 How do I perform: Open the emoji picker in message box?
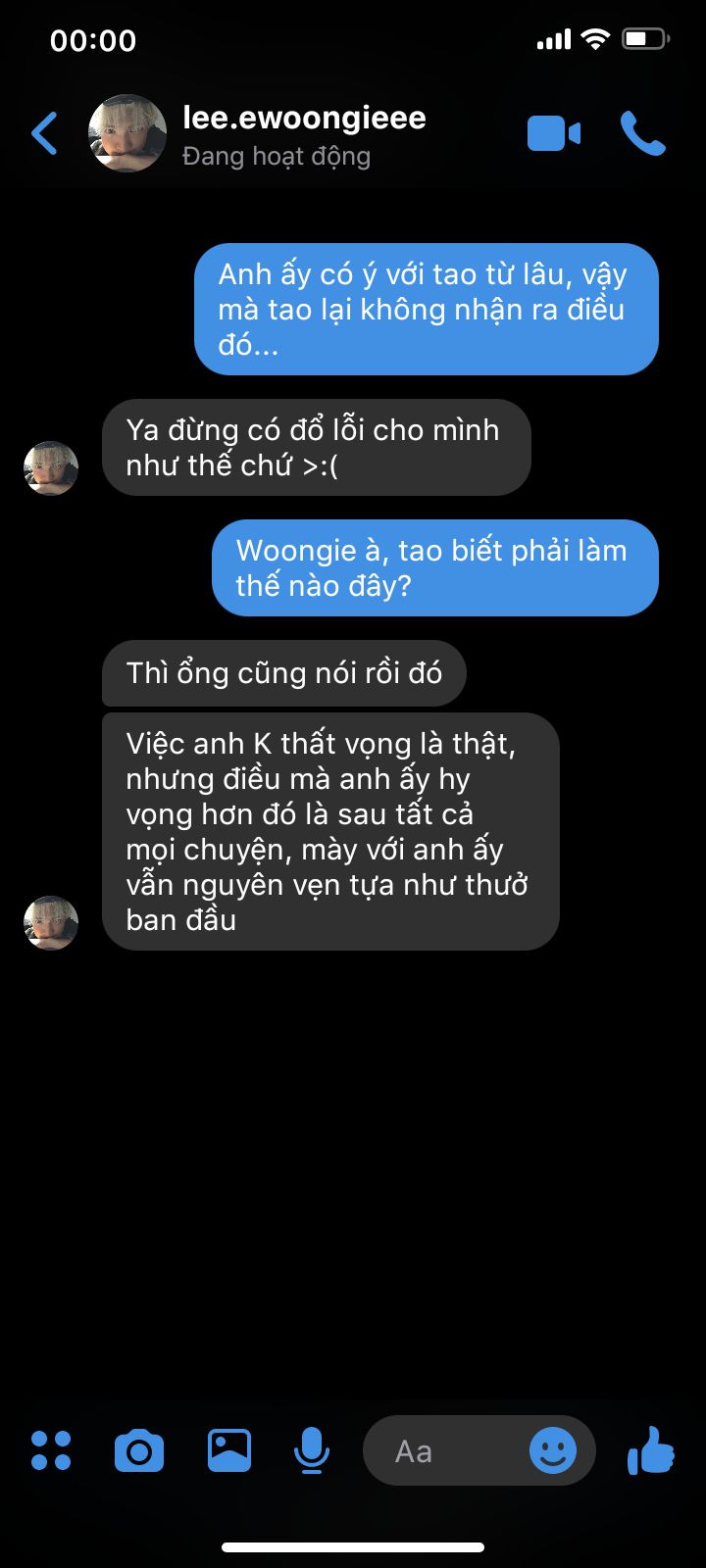pos(553,1450)
